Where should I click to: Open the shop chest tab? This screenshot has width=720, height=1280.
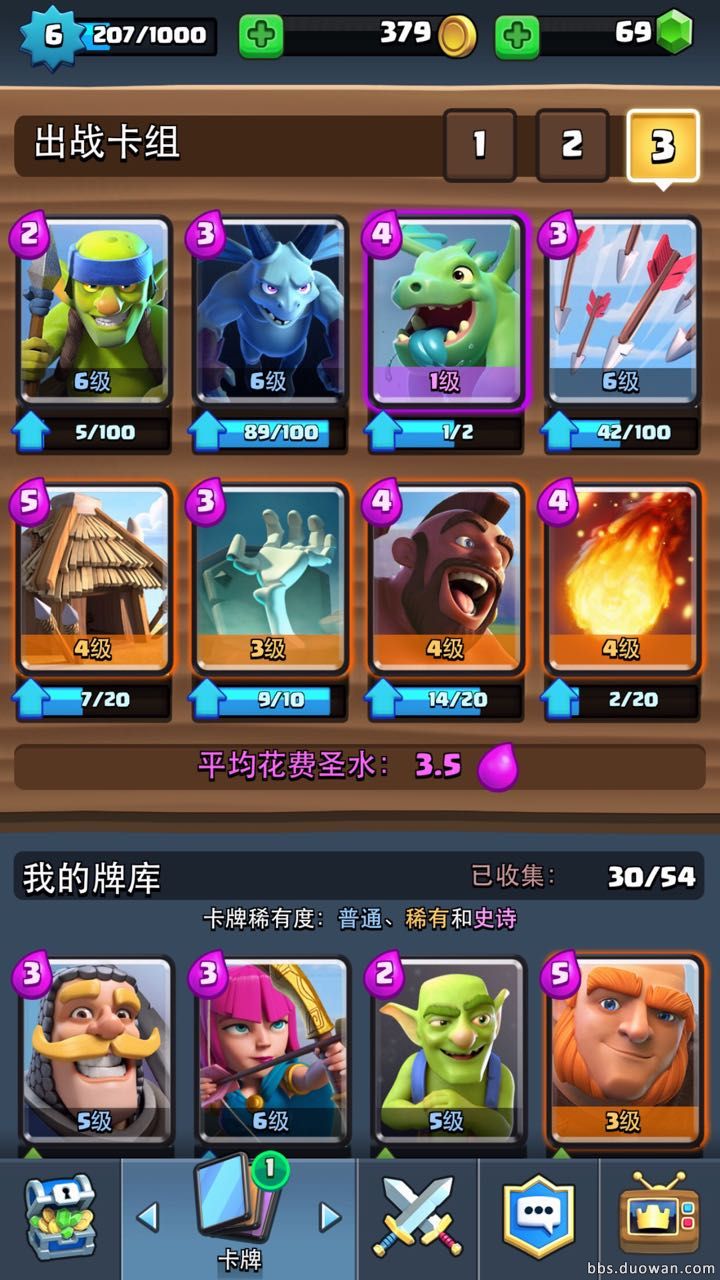(60, 1218)
